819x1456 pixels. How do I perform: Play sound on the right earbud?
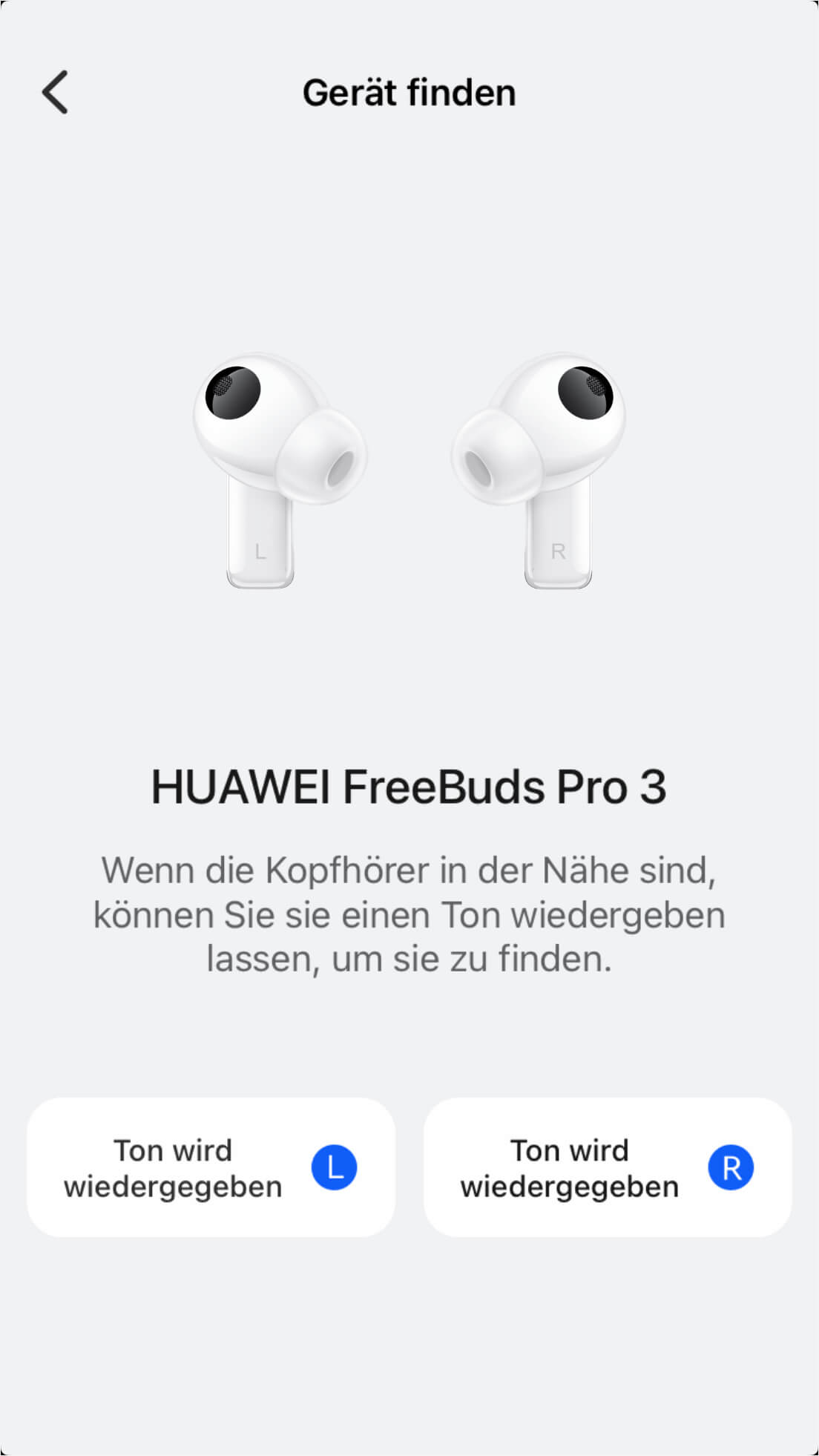point(607,1167)
